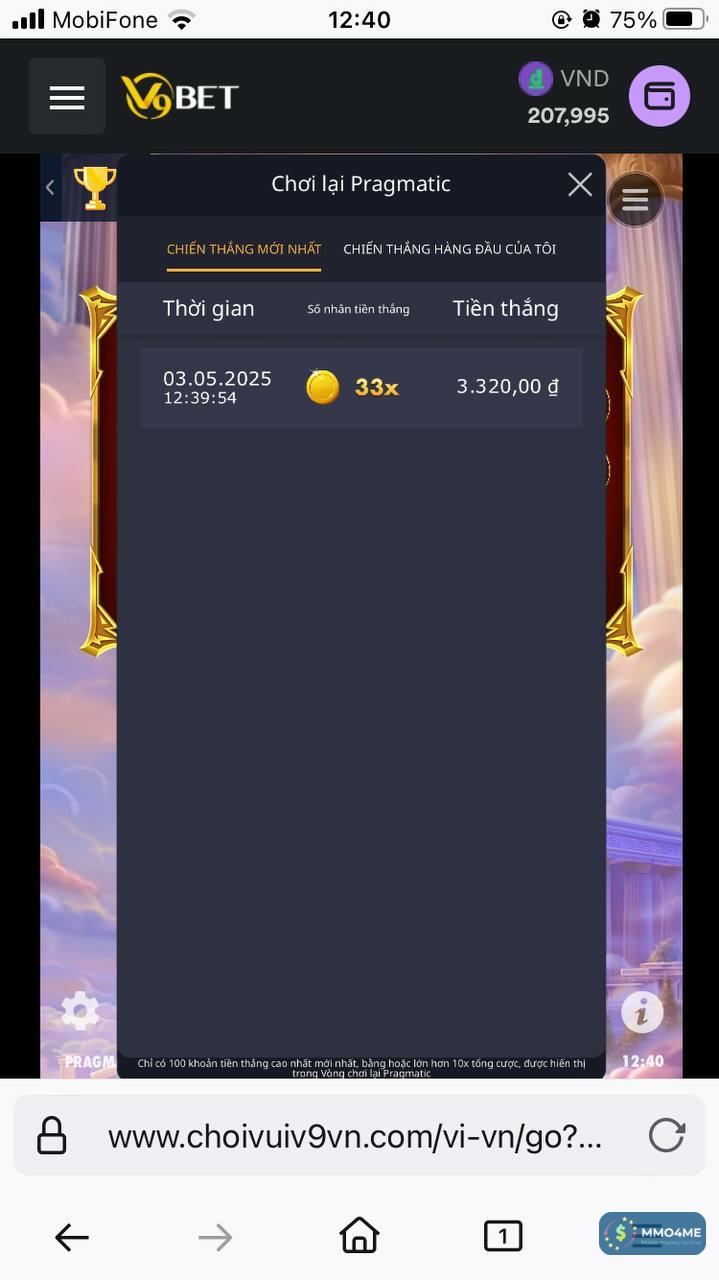Open the 33x win replay from 03.05.2025
The image size is (719, 1280).
click(x=360, y=387)
